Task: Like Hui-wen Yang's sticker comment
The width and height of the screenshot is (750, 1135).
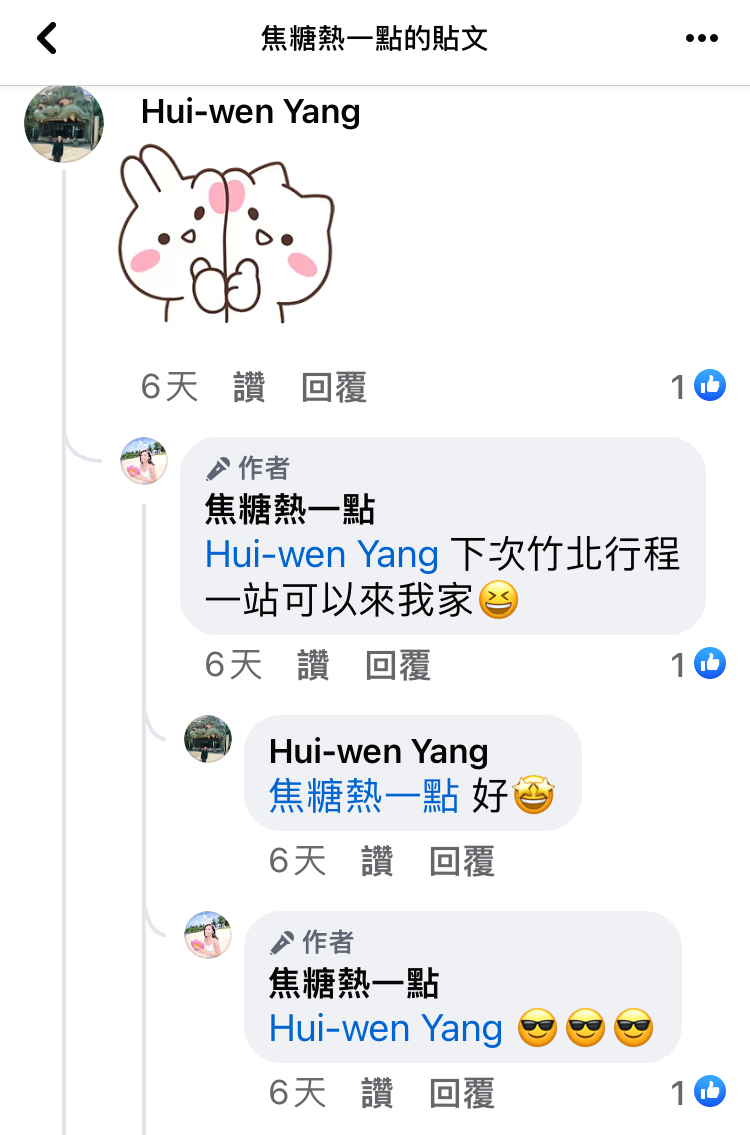Action: pos(249,388)
